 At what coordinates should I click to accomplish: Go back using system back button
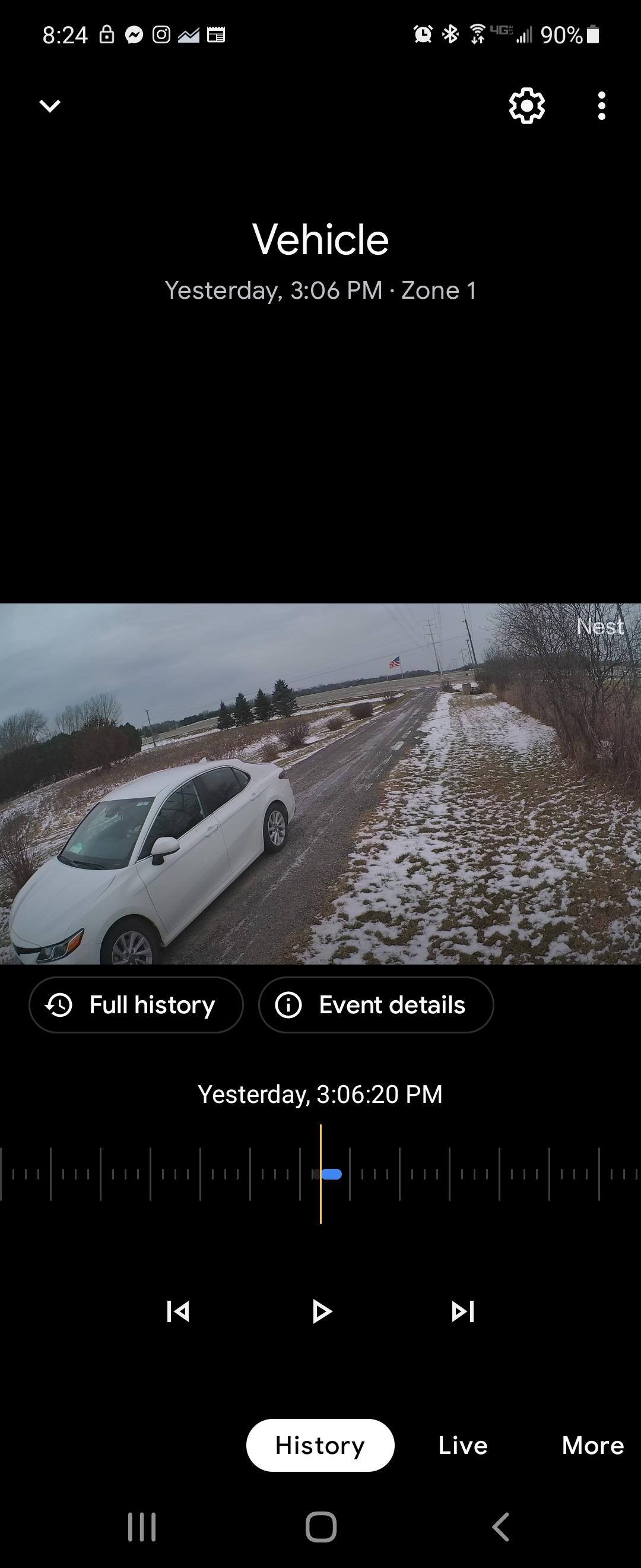(x=500, y=1526)
